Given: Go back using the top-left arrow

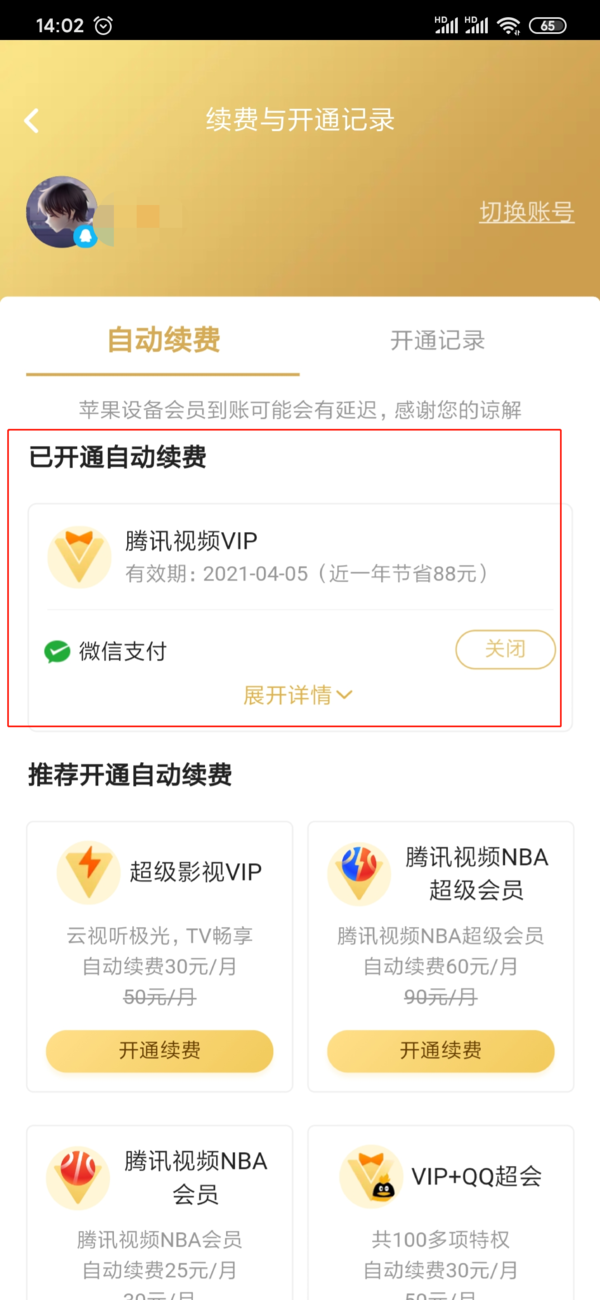Looking at the screenshot, I should (x=32, y=121).
